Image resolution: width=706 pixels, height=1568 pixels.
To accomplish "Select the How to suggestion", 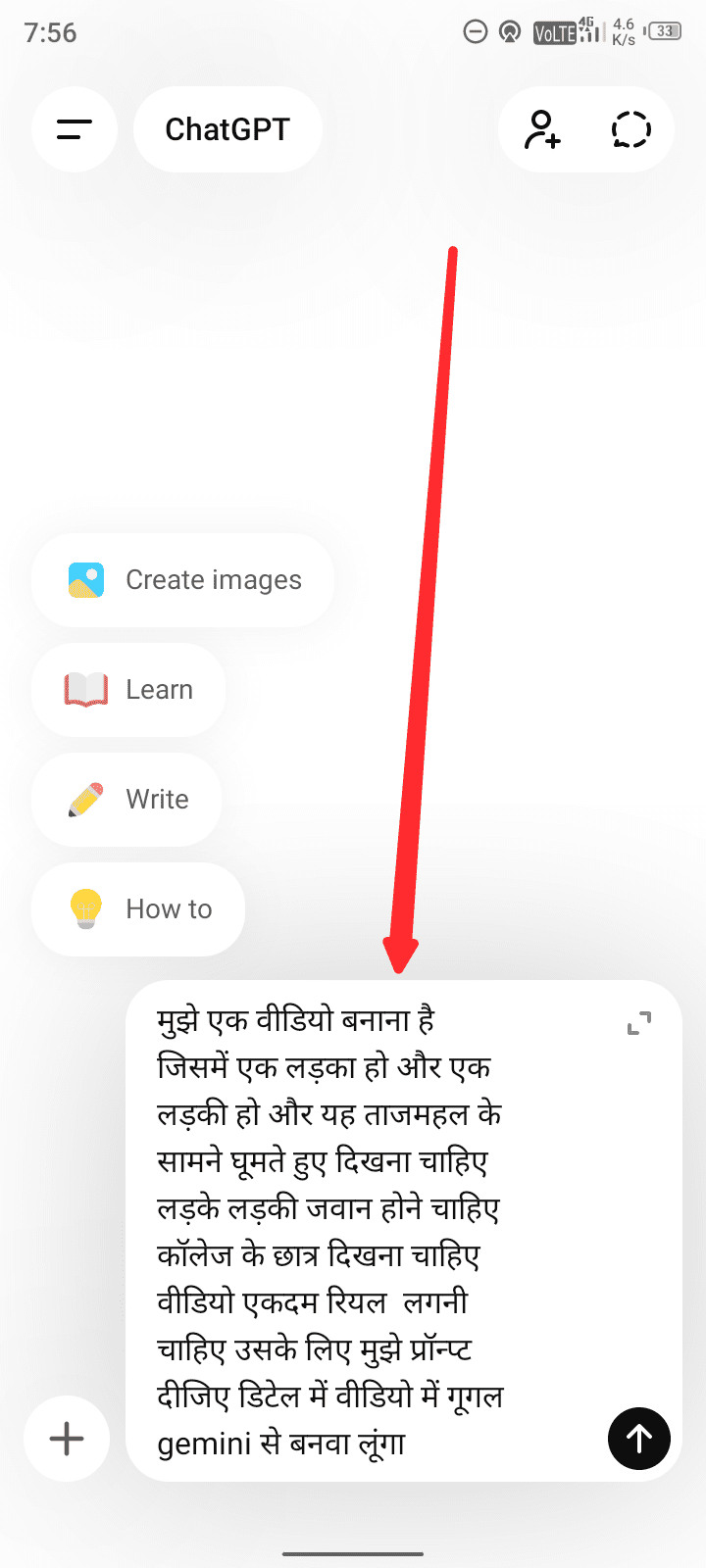I will [138, 909].
